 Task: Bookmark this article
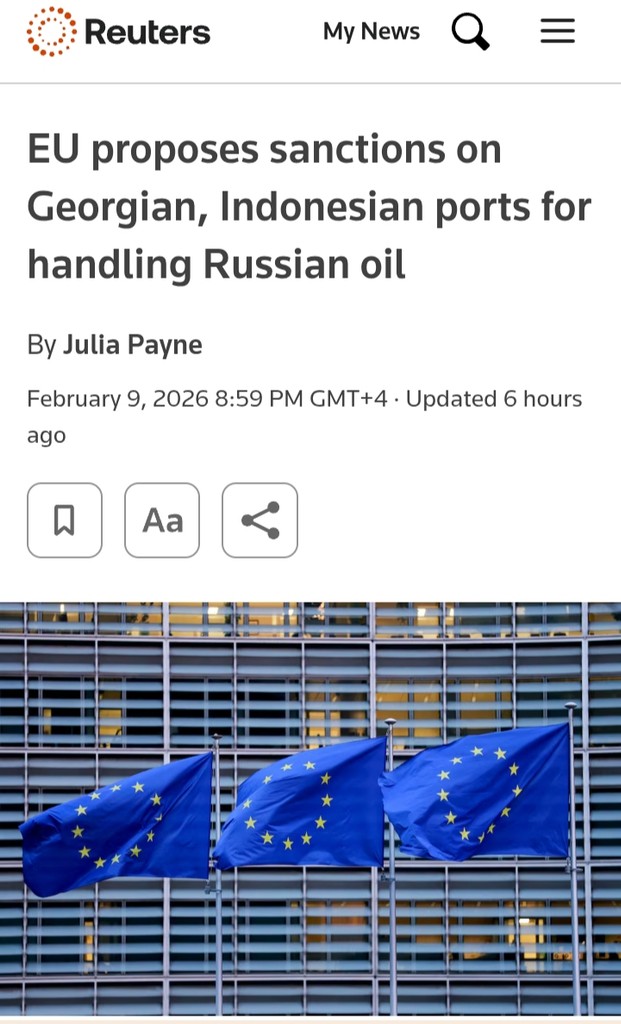coord(65,520)
